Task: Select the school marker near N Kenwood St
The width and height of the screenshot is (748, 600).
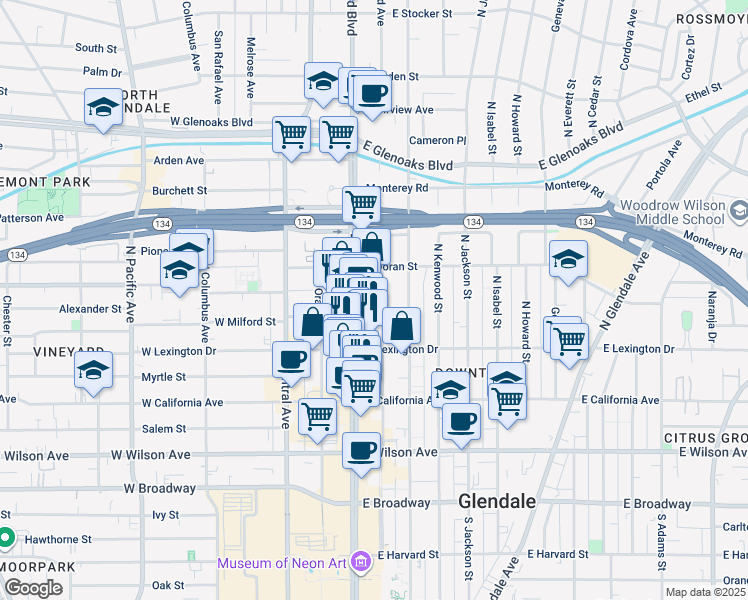Action: click(450, 388)
